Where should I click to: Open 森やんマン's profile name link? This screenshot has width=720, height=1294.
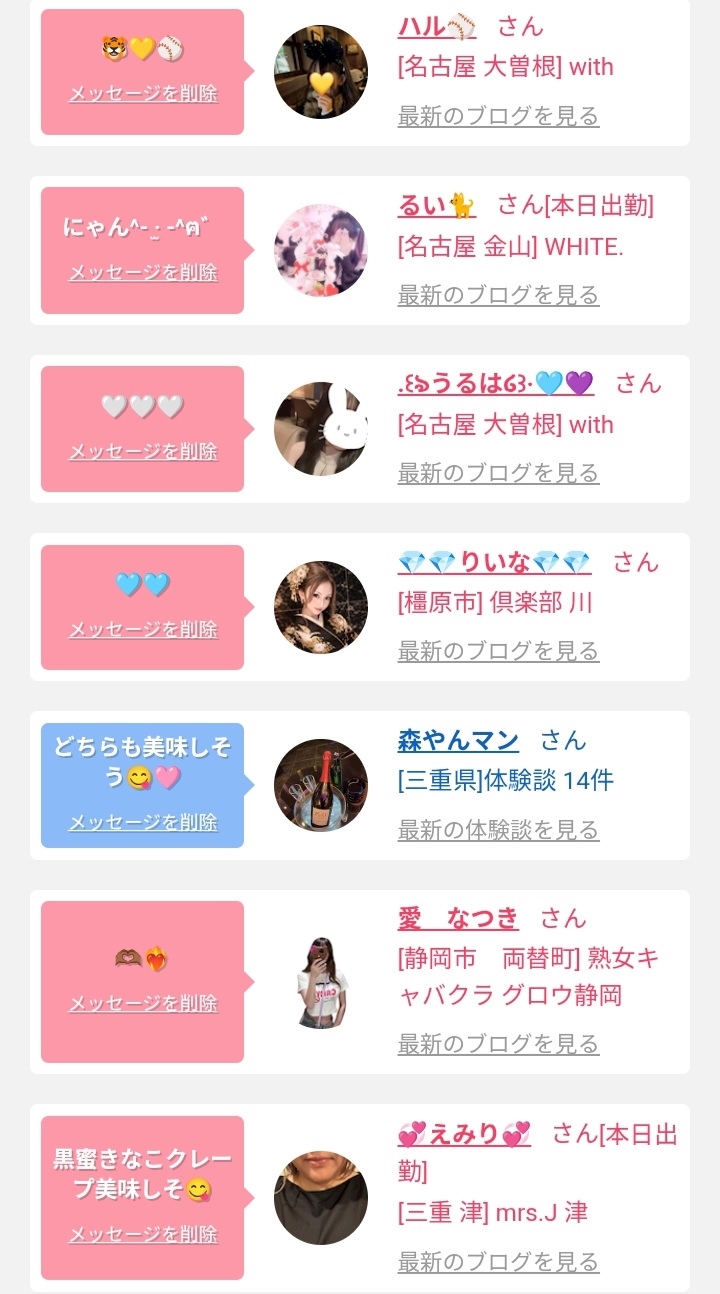pos(458,740)
